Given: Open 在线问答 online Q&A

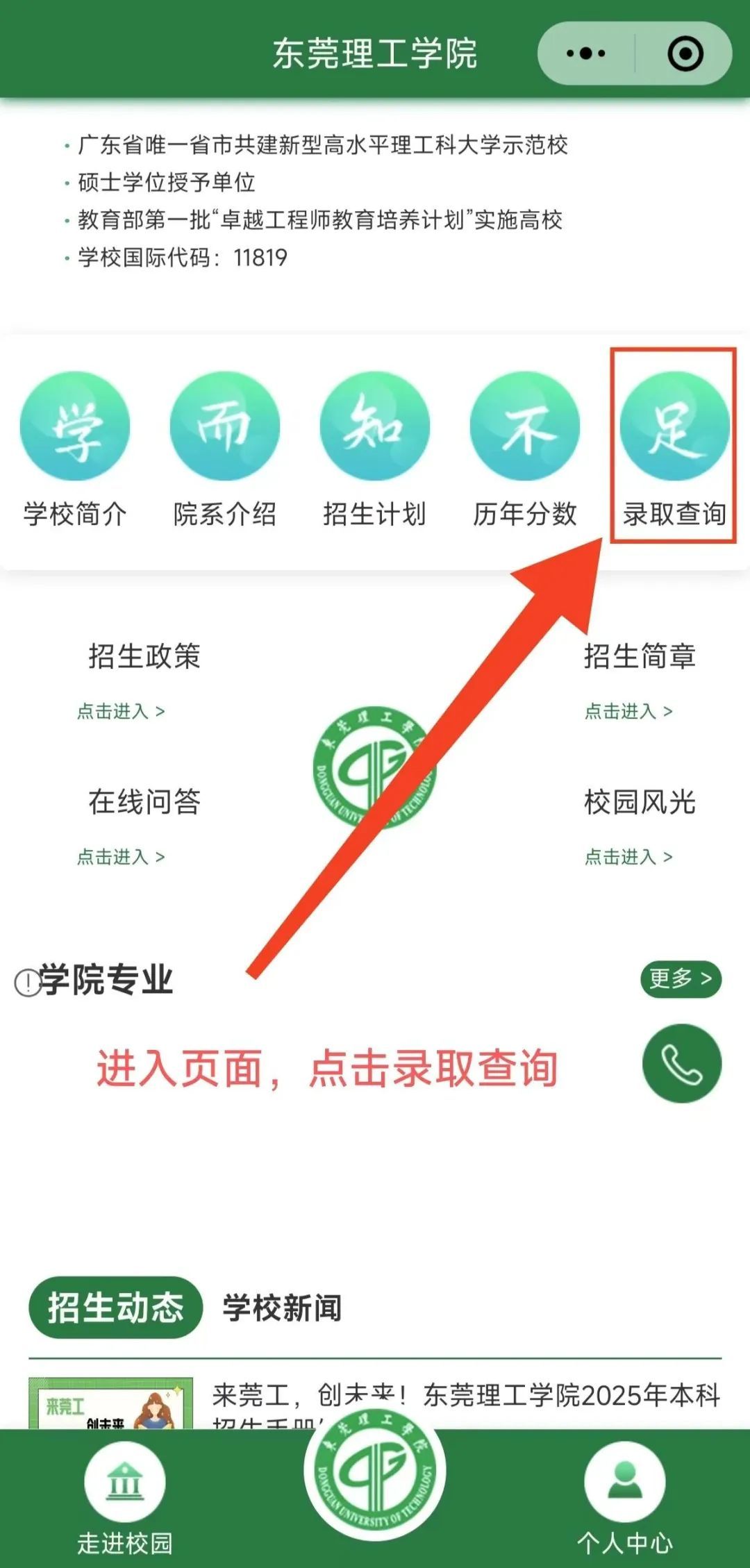Looking at the screenshot, I should point(121,856).
